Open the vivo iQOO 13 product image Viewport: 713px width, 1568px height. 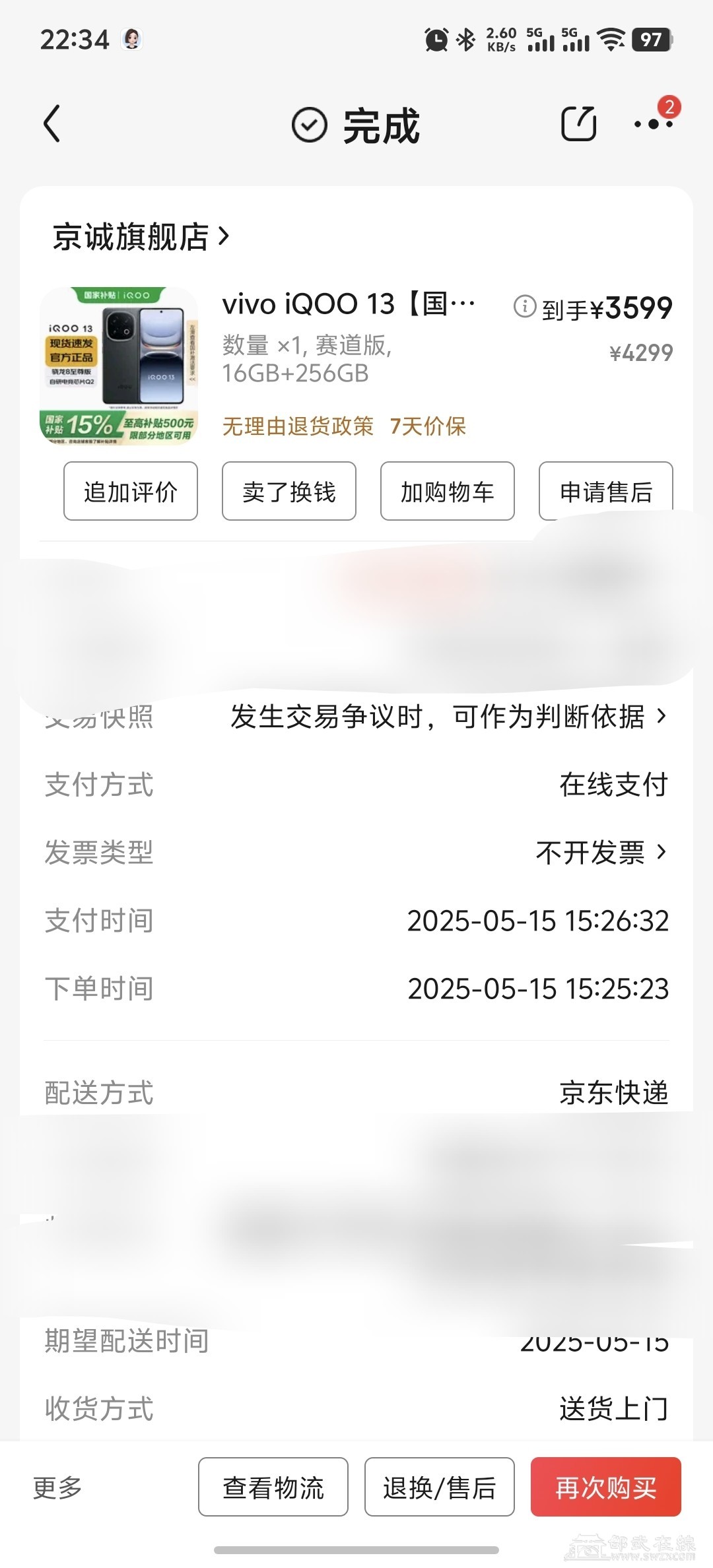(119, 366)
